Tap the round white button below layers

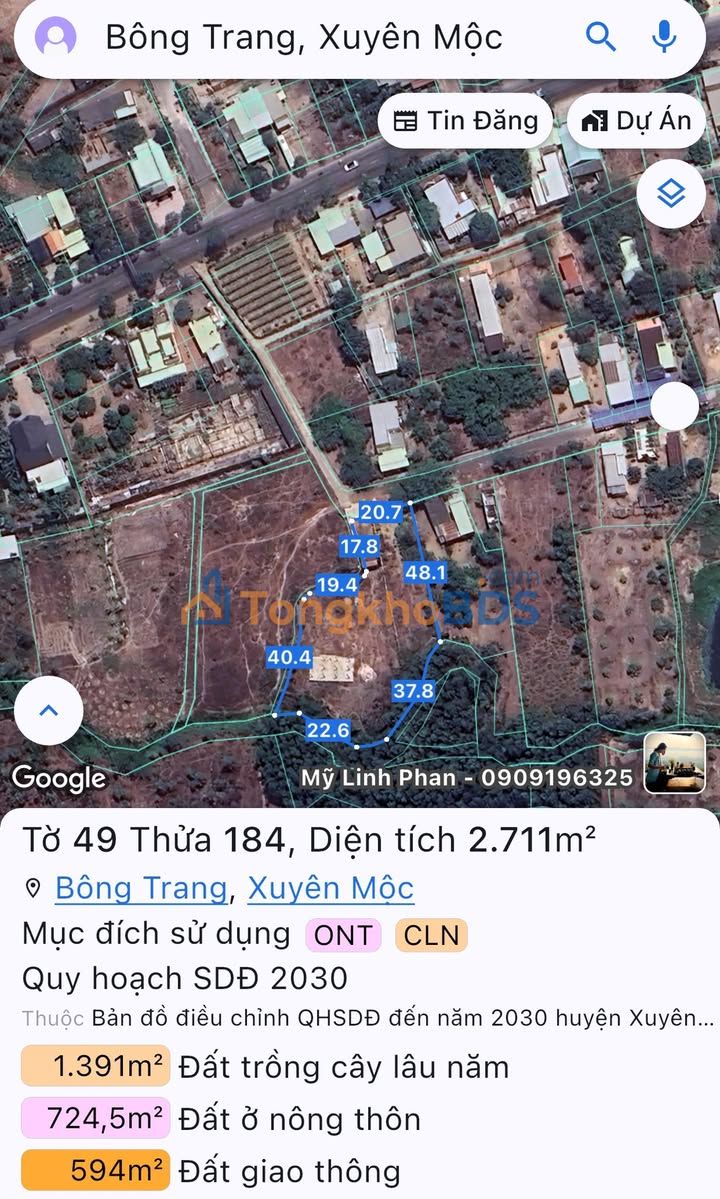tap(674, 406)
